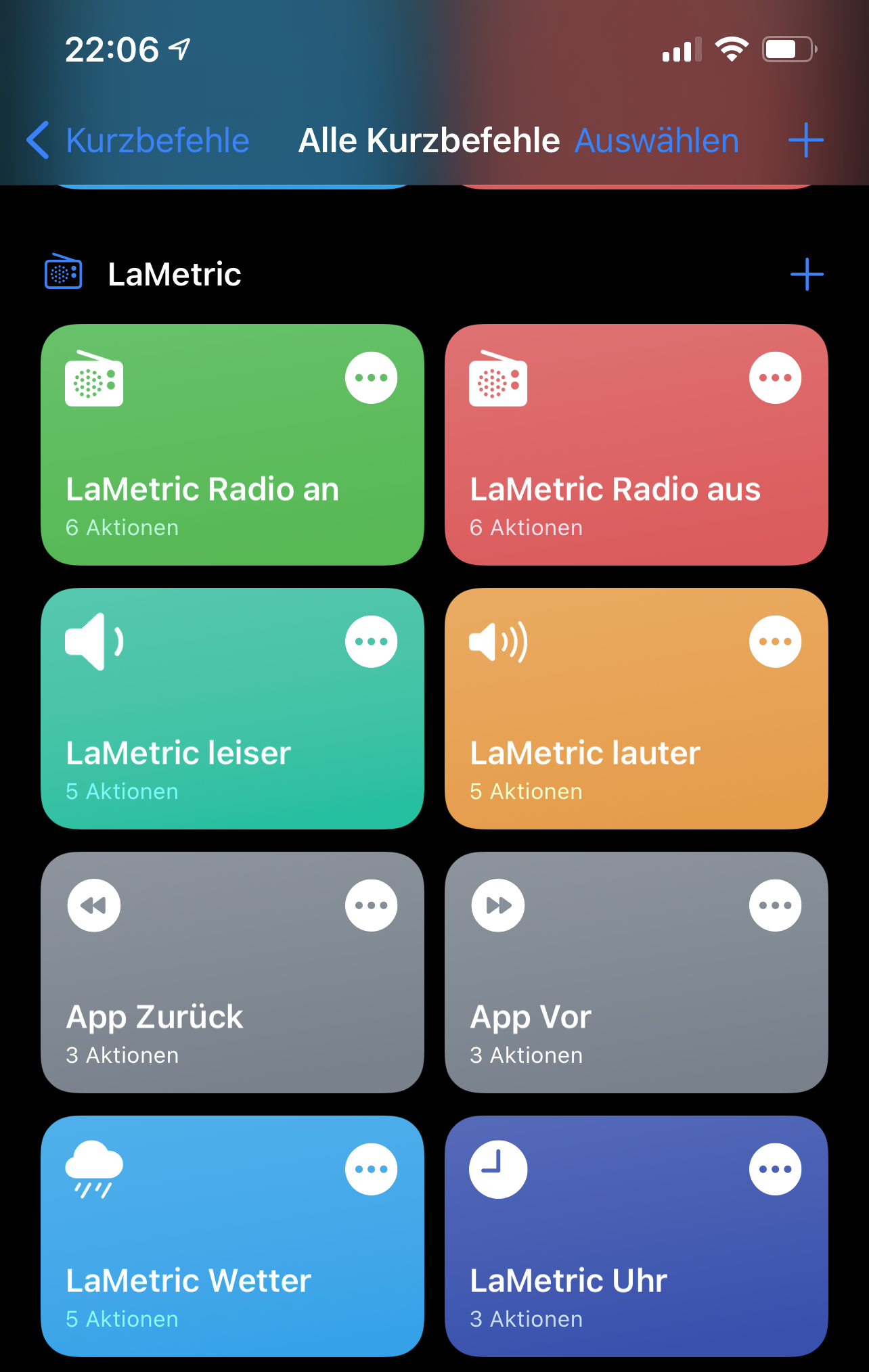Open the LaMetric Uhr three-dot button
Viewport: 869px width, 1372px height.
point(775,1169)
